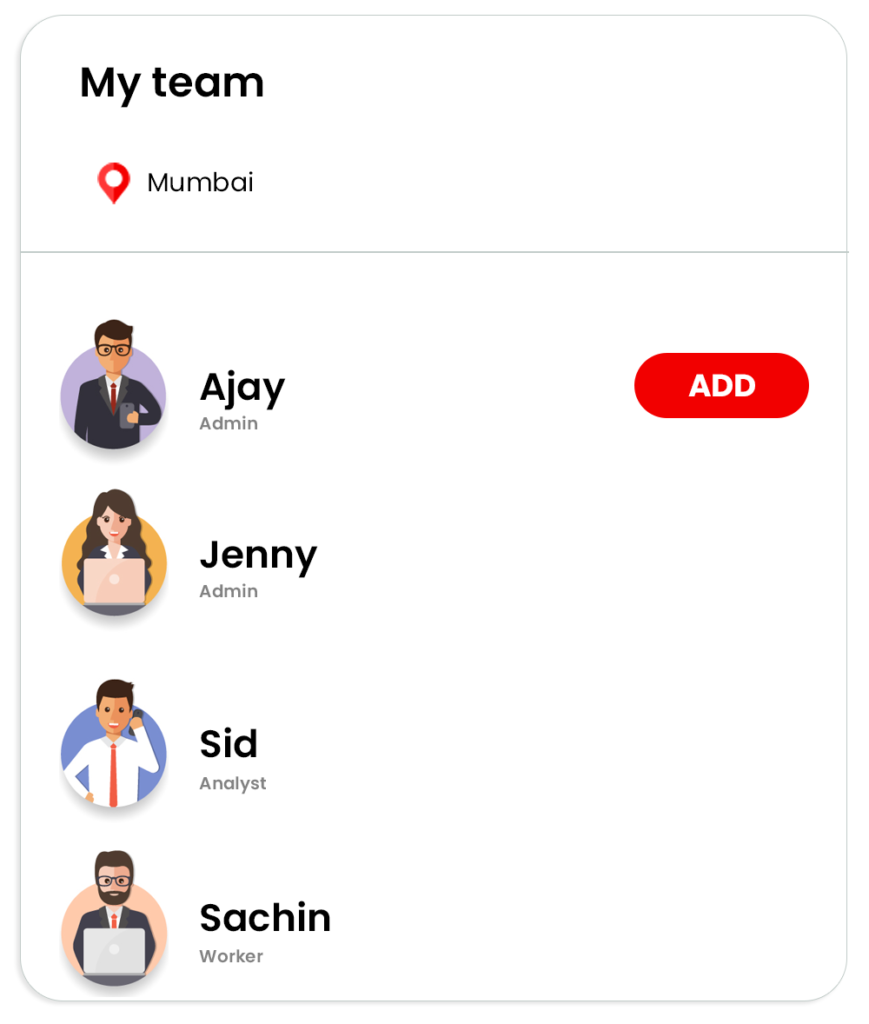Click the red location pin icon
The height and width of the screenshot is (1024, 869).
click(113, 182)
